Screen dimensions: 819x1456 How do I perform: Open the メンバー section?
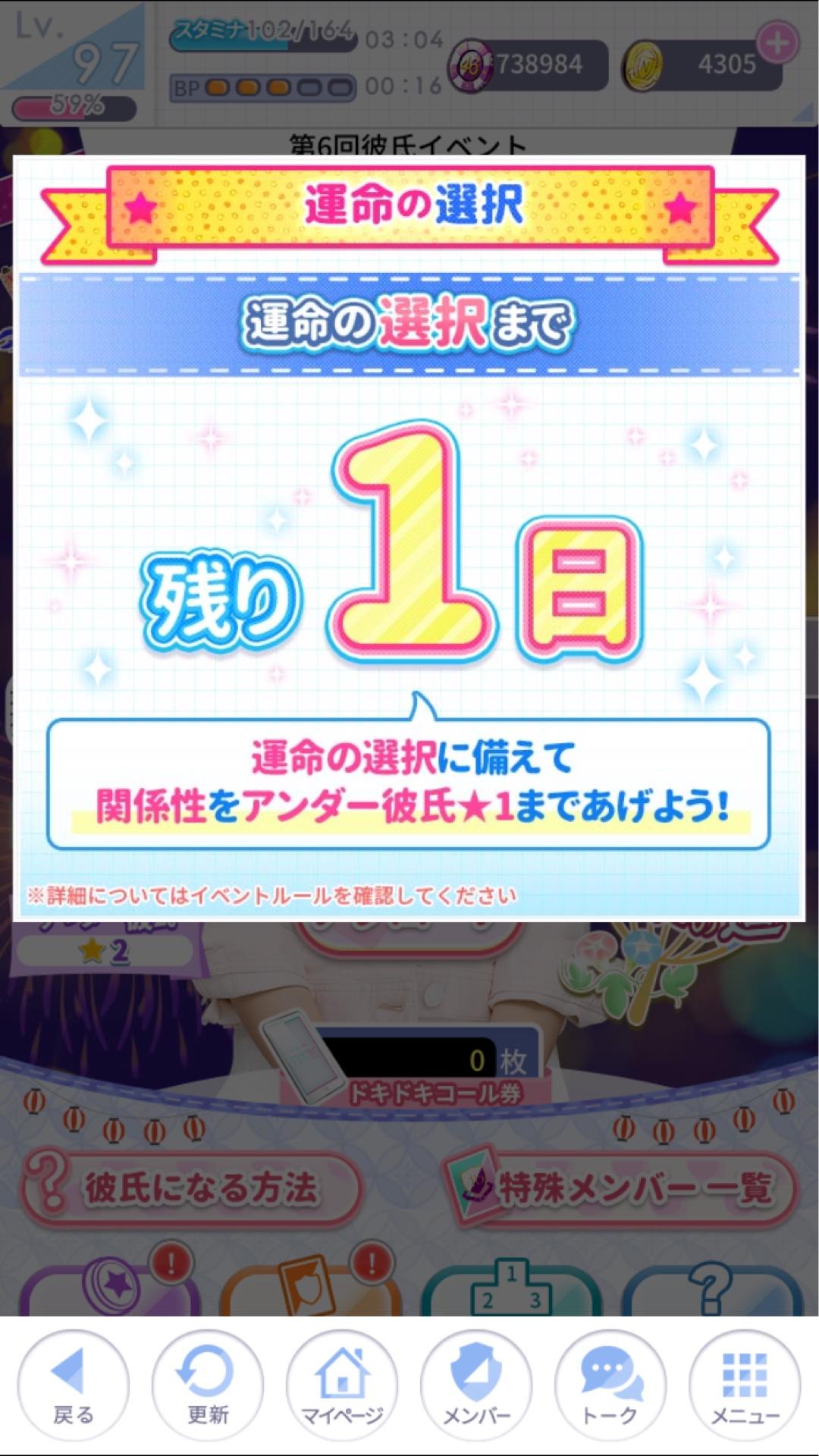[x=475, y=1386]
